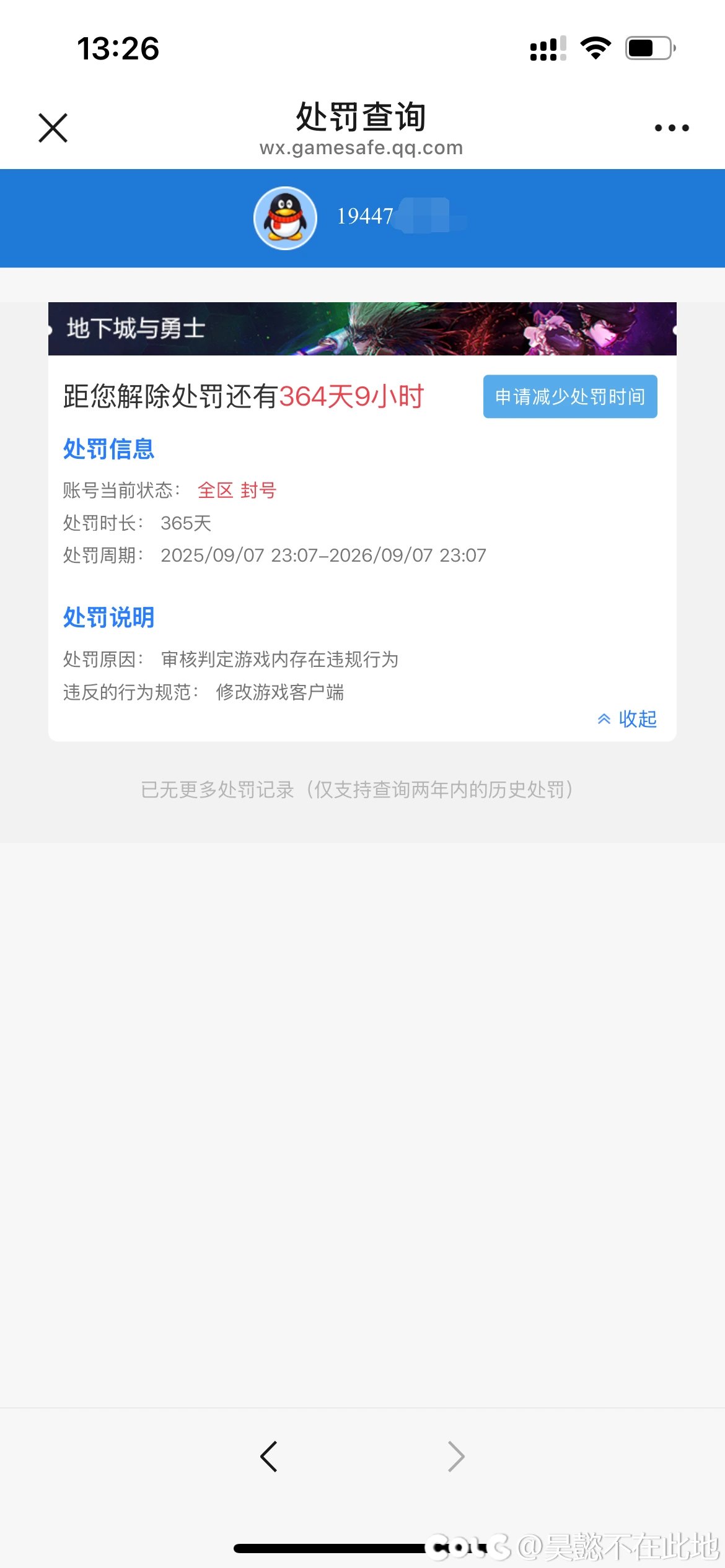The image size is (725, 1568).
Task: Tap the 全区 封号 account status text
Action: click(236, 490)
